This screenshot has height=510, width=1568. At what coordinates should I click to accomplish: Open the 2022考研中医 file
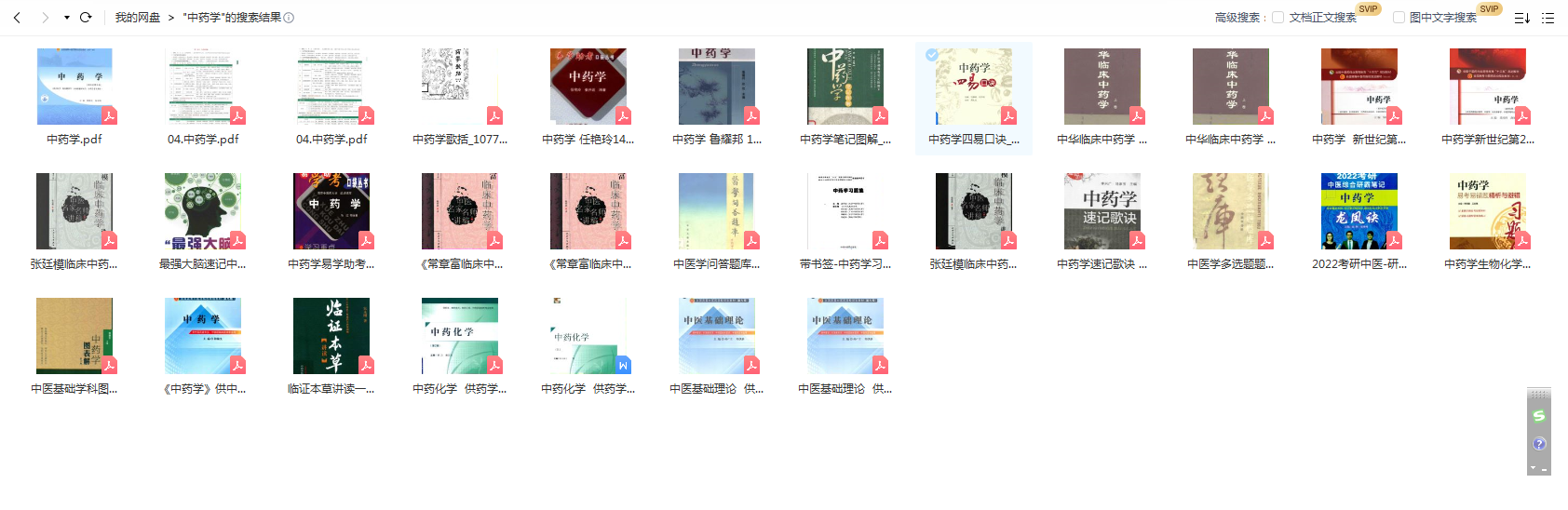pyautogui.click(x=1359, y=212)
